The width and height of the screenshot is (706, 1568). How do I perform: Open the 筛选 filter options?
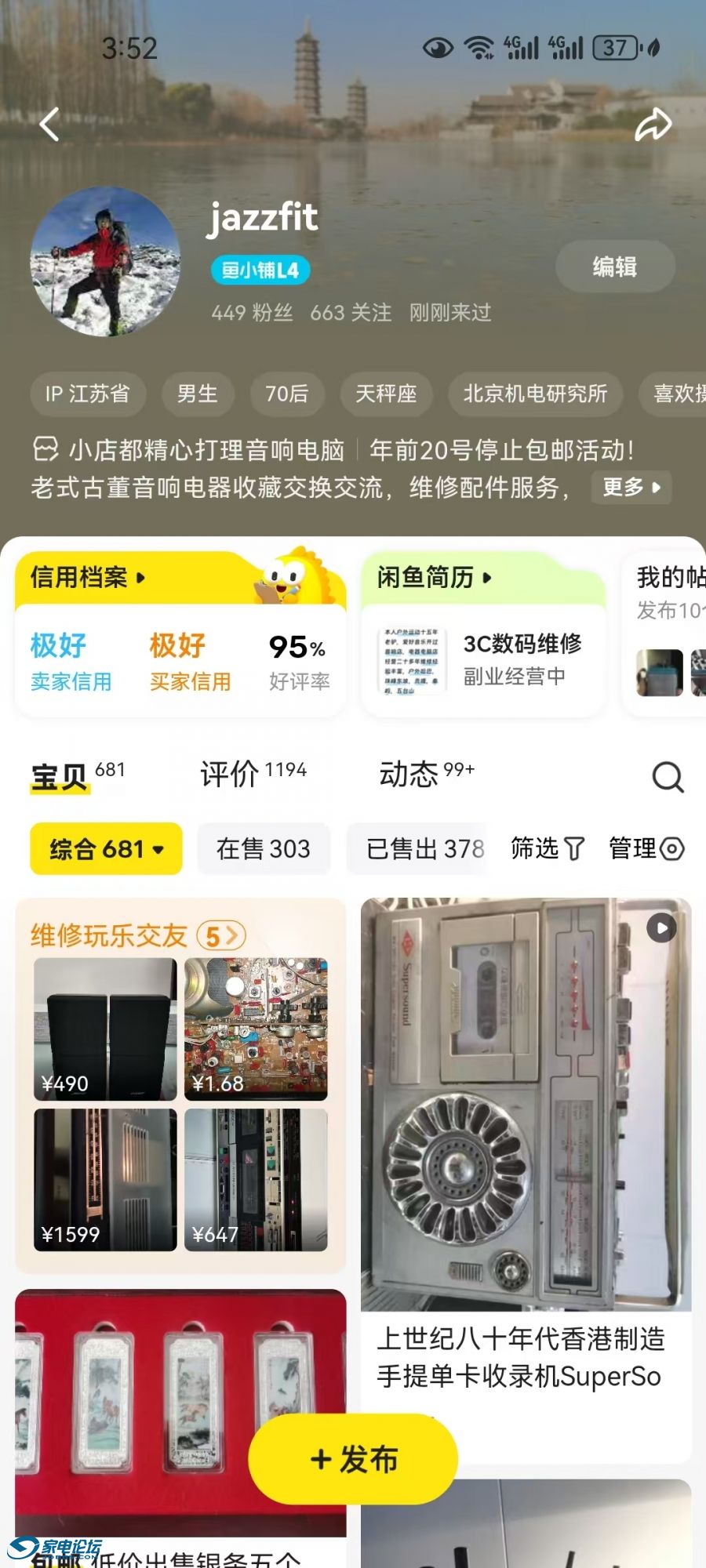click(547, 848)
